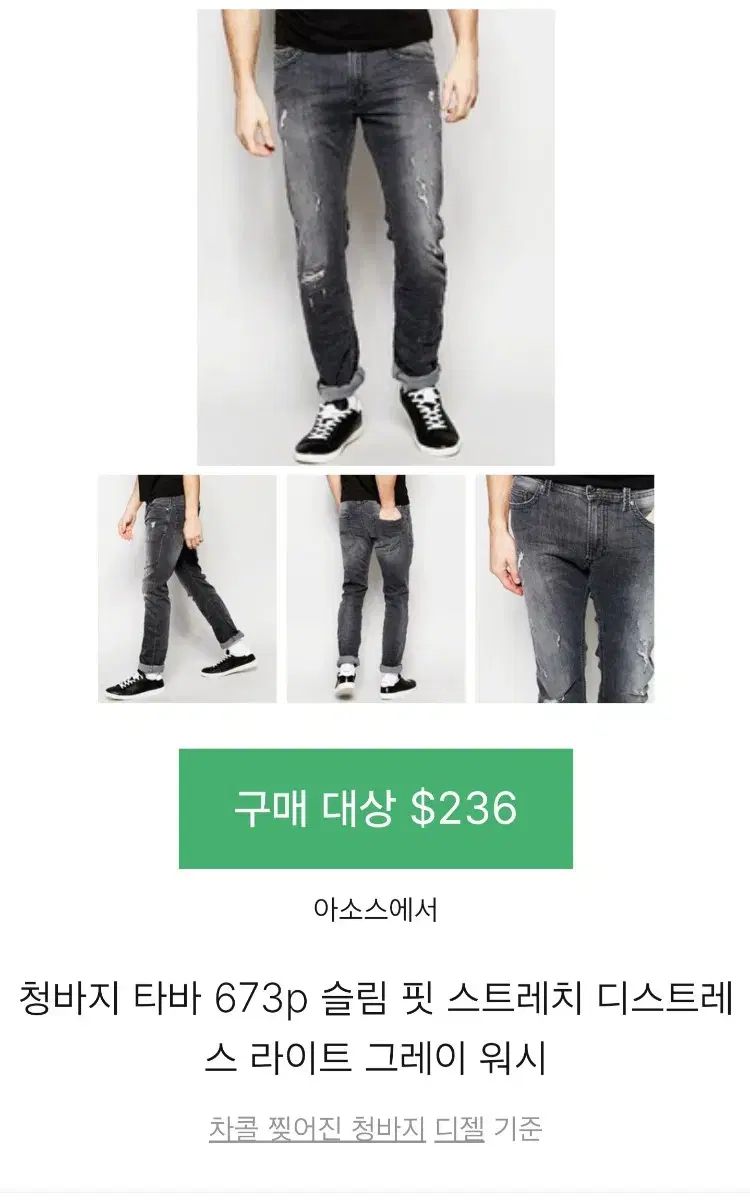Screen dimensions: 750x1200
Task: Select the back-view jeans thumbnail
Action: pos(375,588)
